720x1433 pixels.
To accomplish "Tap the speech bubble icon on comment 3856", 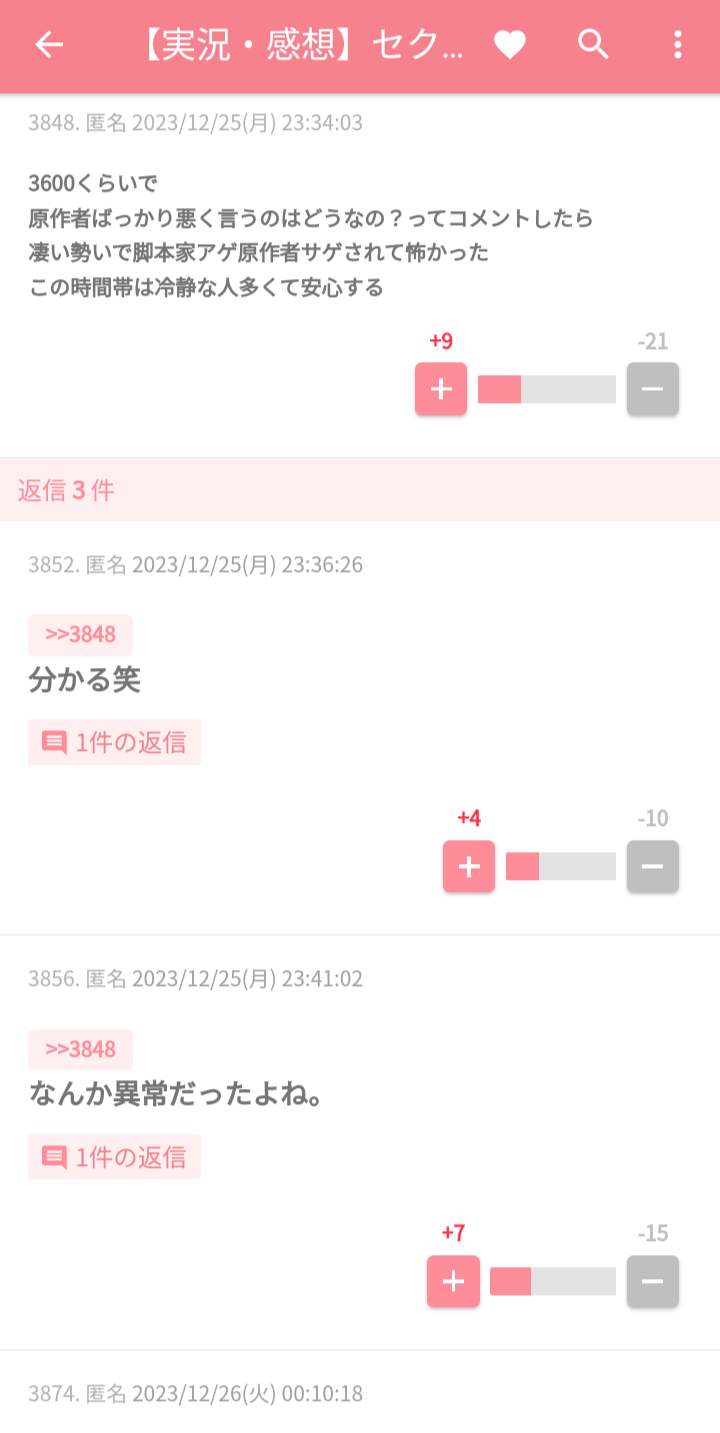I will (52, 1157).
